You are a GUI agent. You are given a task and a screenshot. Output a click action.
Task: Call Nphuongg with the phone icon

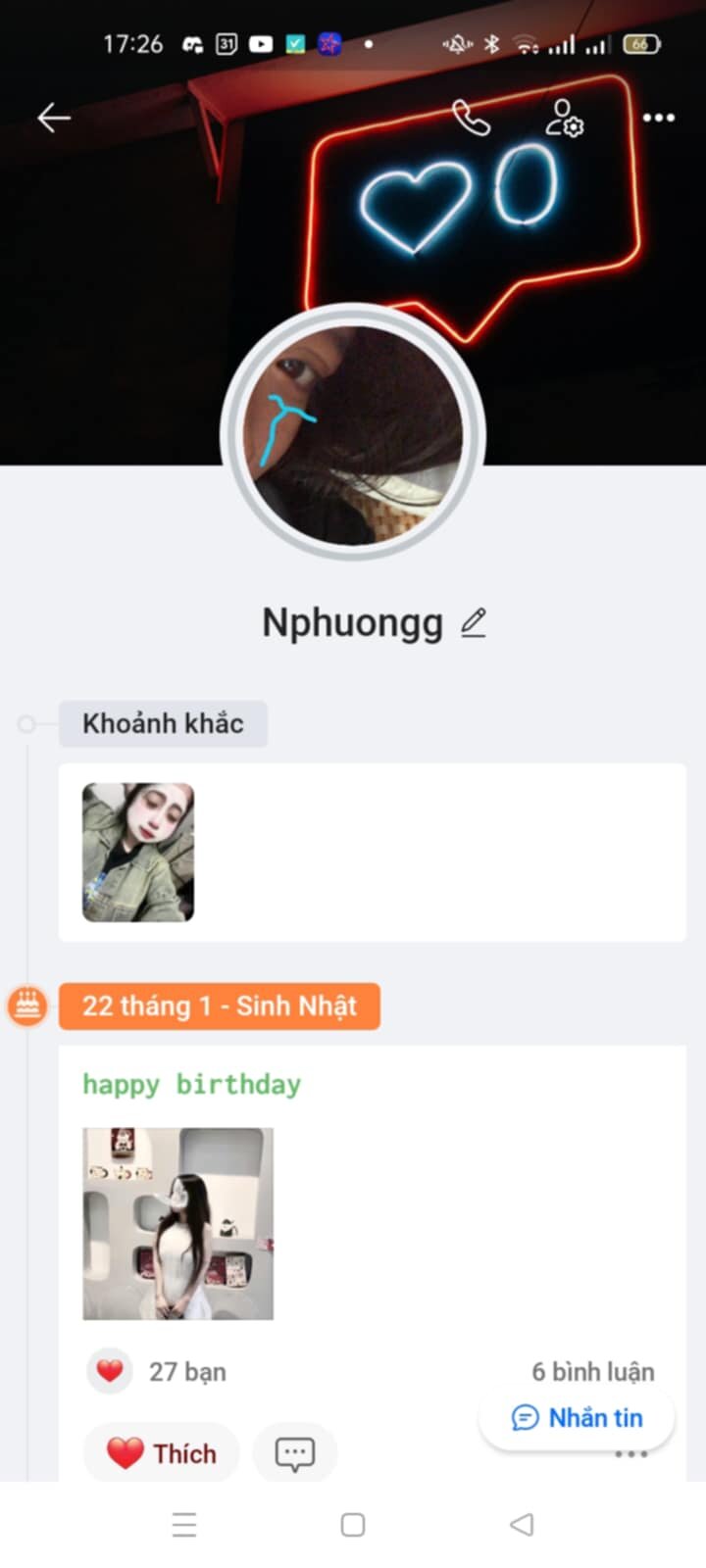[x=471, y=118]
